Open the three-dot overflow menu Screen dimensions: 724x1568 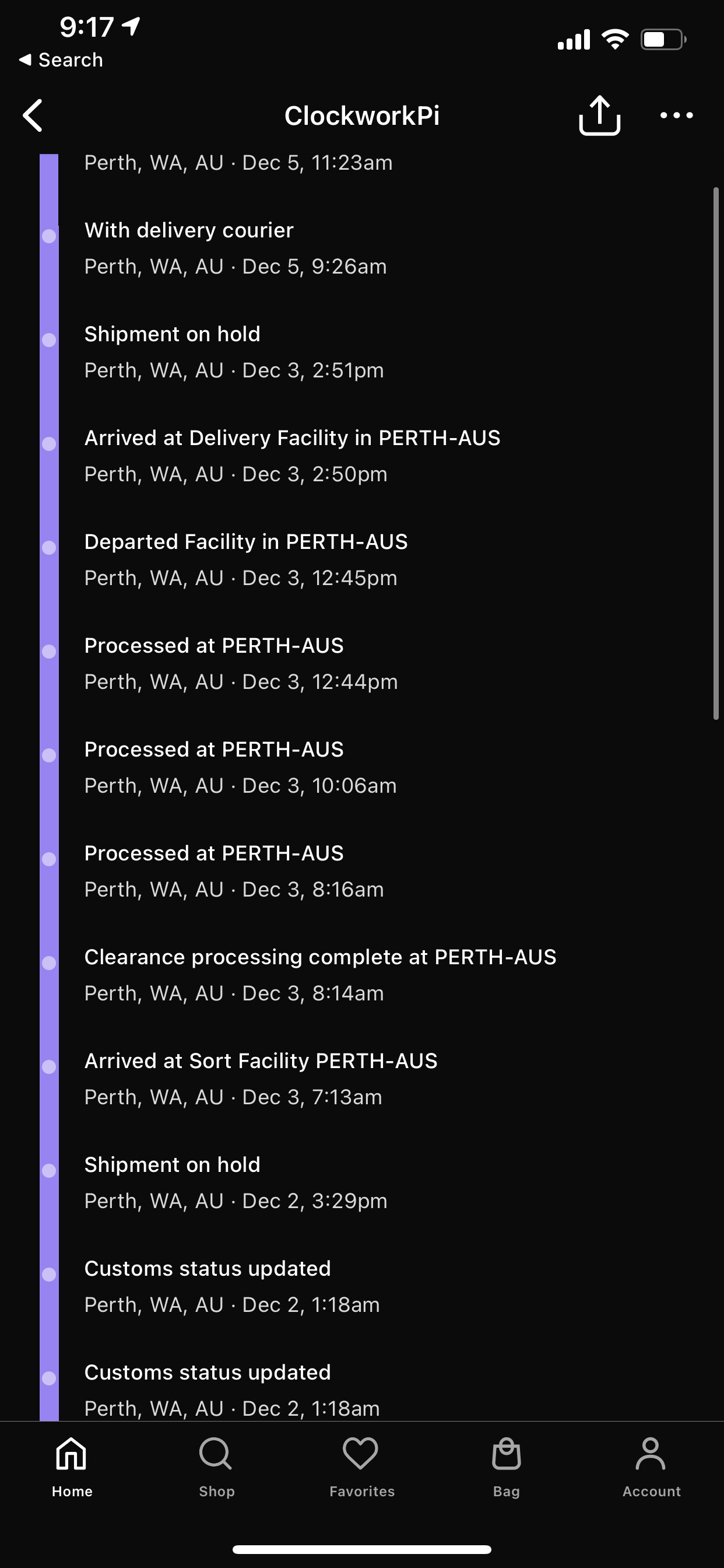coord(676,115)
